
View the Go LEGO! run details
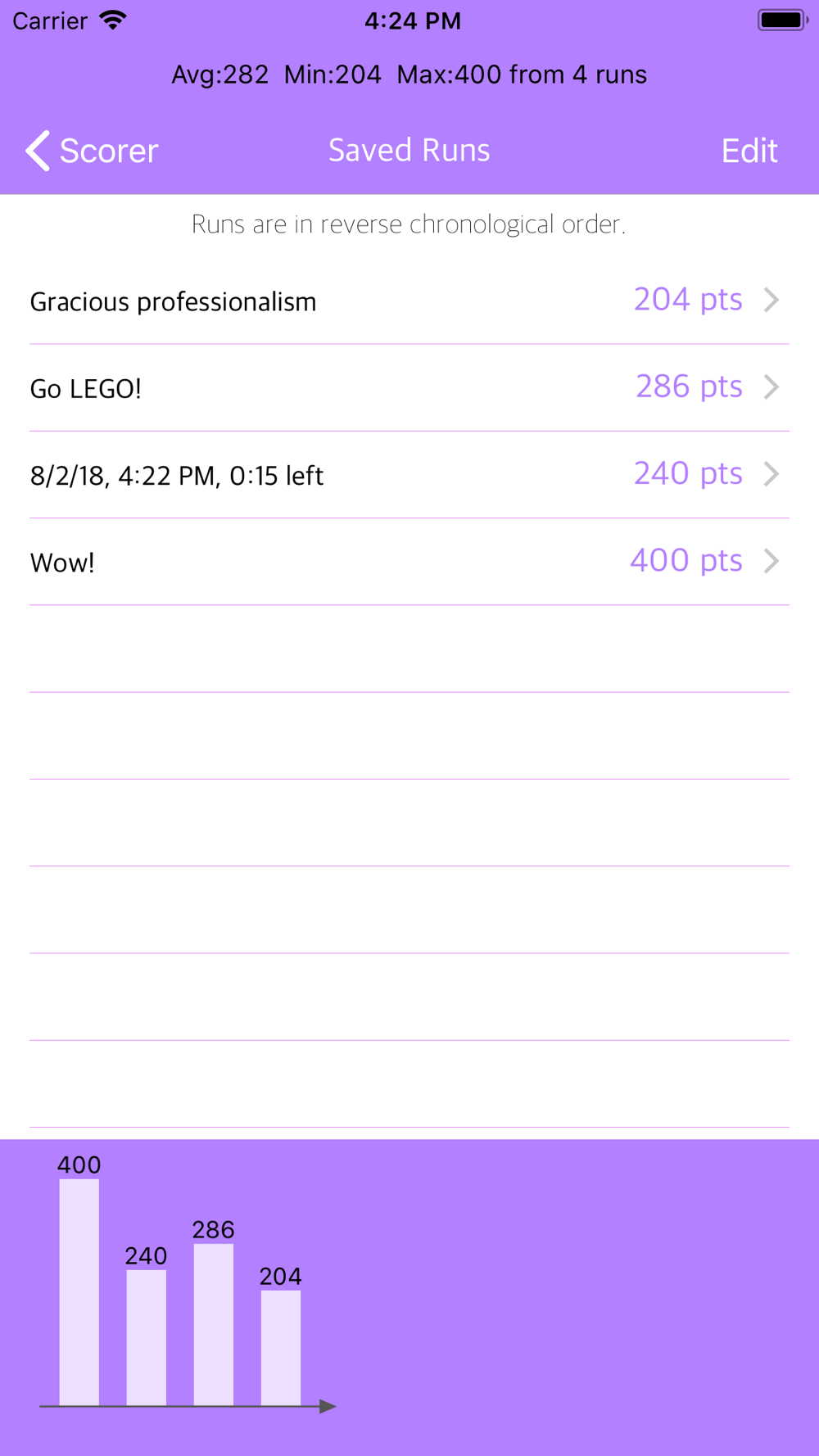[x=408, y=387]
